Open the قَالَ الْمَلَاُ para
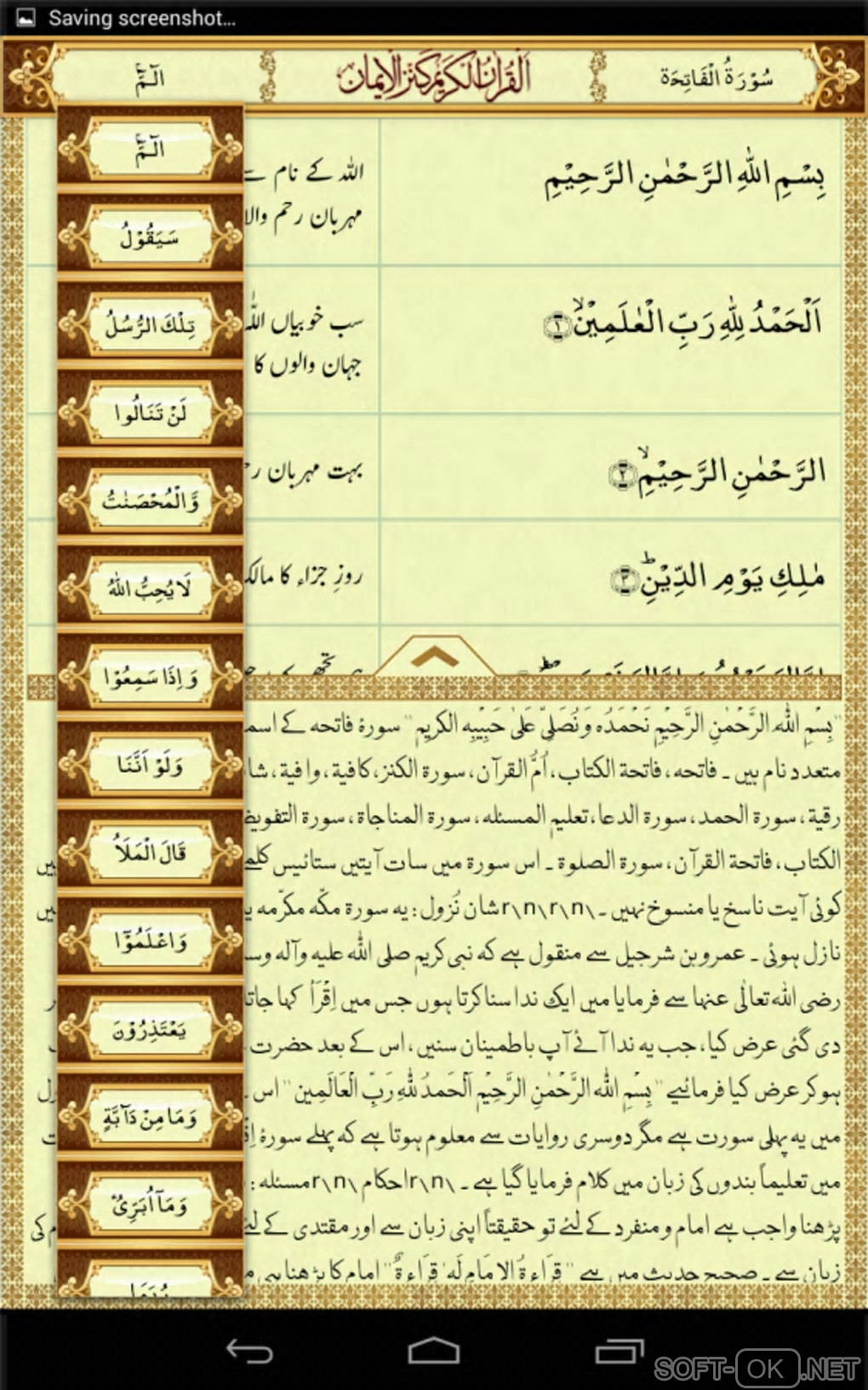 150,852
